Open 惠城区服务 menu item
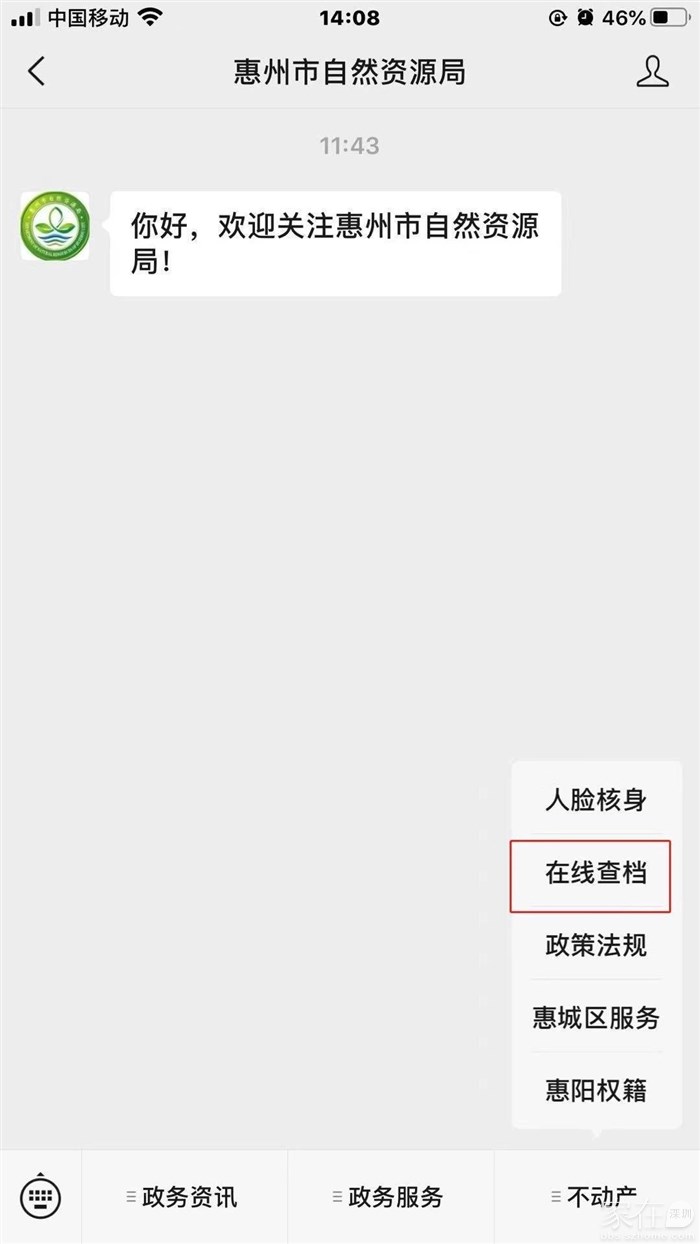Viewport: 700px width, 1244px height. click(x=596, y=1018)
